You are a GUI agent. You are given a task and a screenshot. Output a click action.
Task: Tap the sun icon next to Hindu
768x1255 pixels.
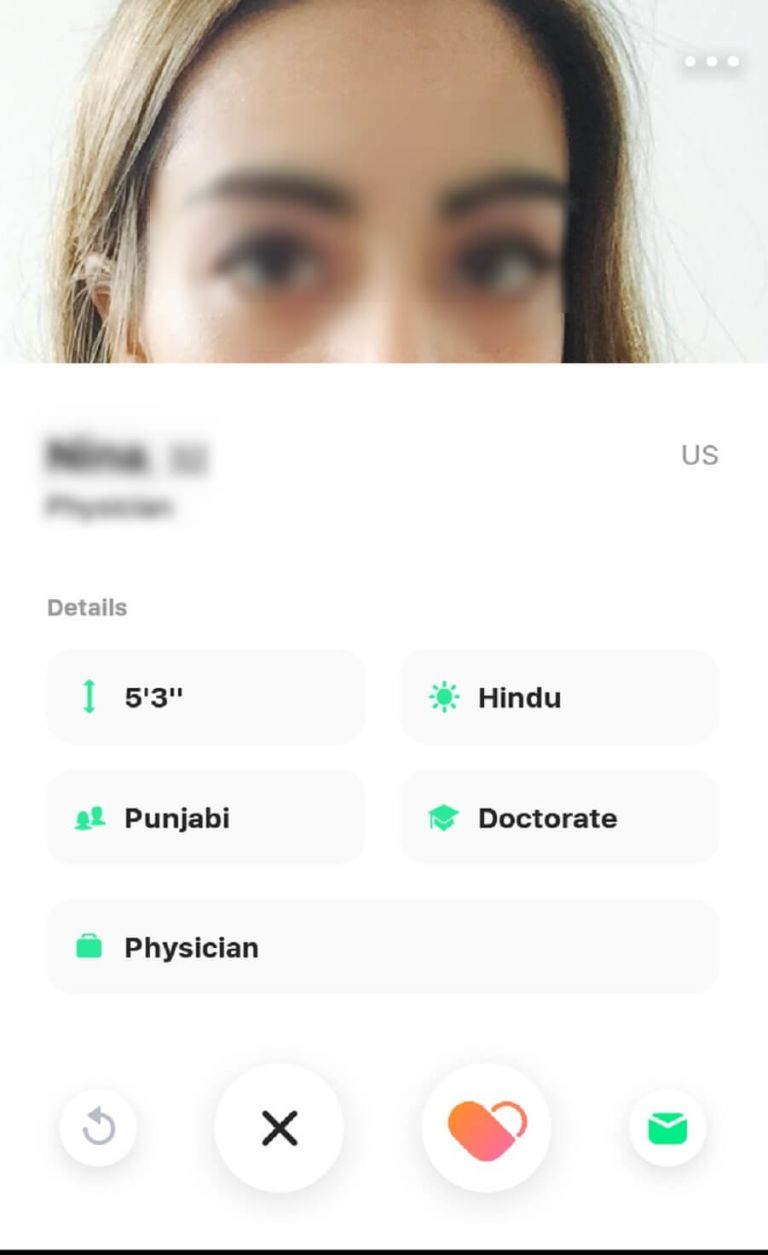[444, 696]
